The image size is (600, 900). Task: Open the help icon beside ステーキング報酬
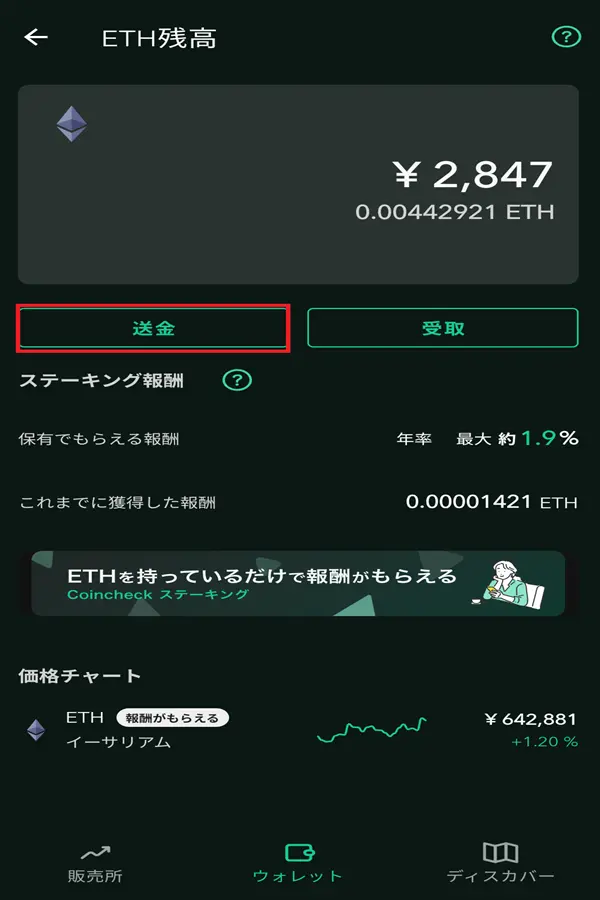237,380
